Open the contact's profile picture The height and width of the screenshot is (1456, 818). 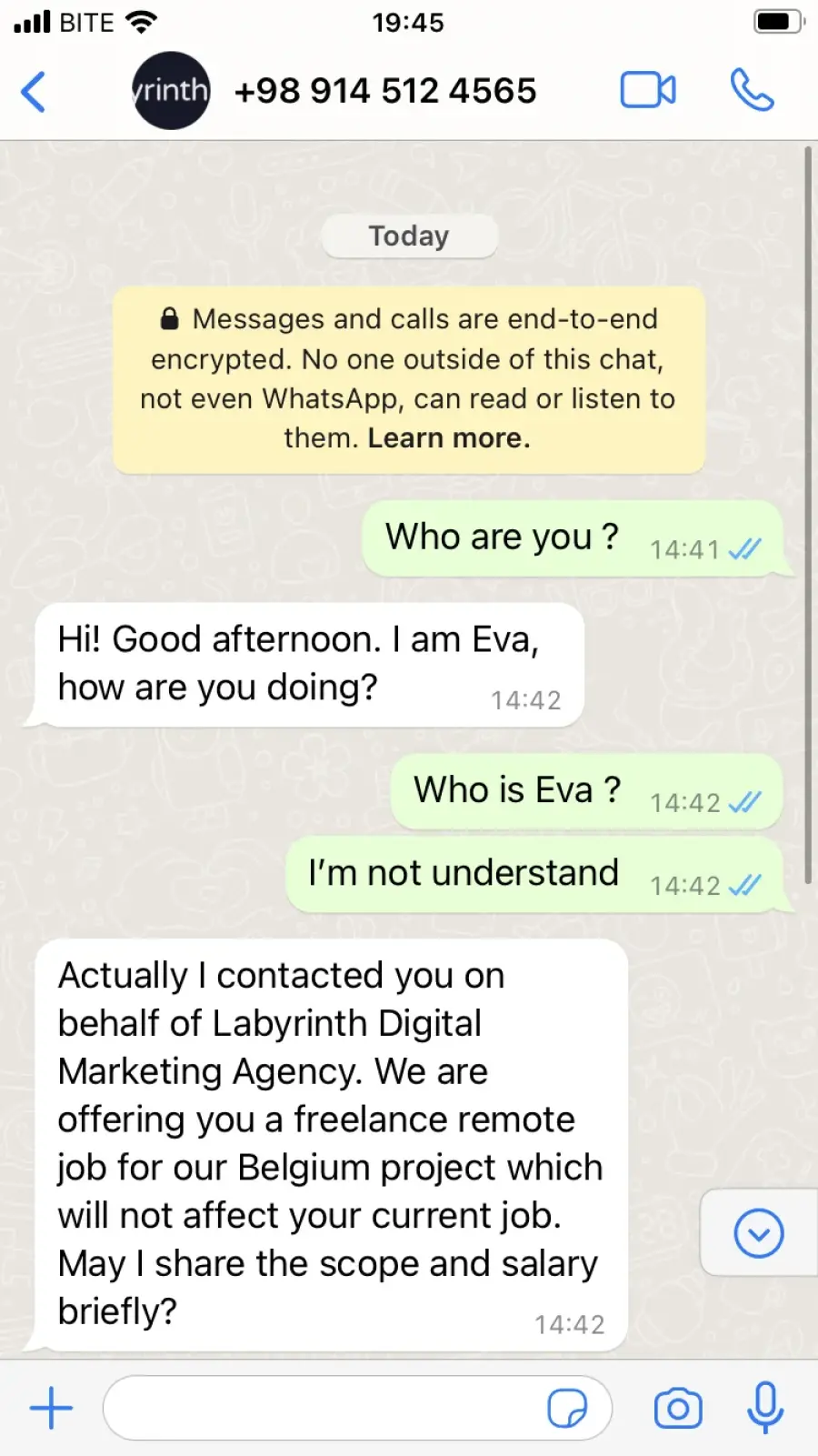[171, 91]
